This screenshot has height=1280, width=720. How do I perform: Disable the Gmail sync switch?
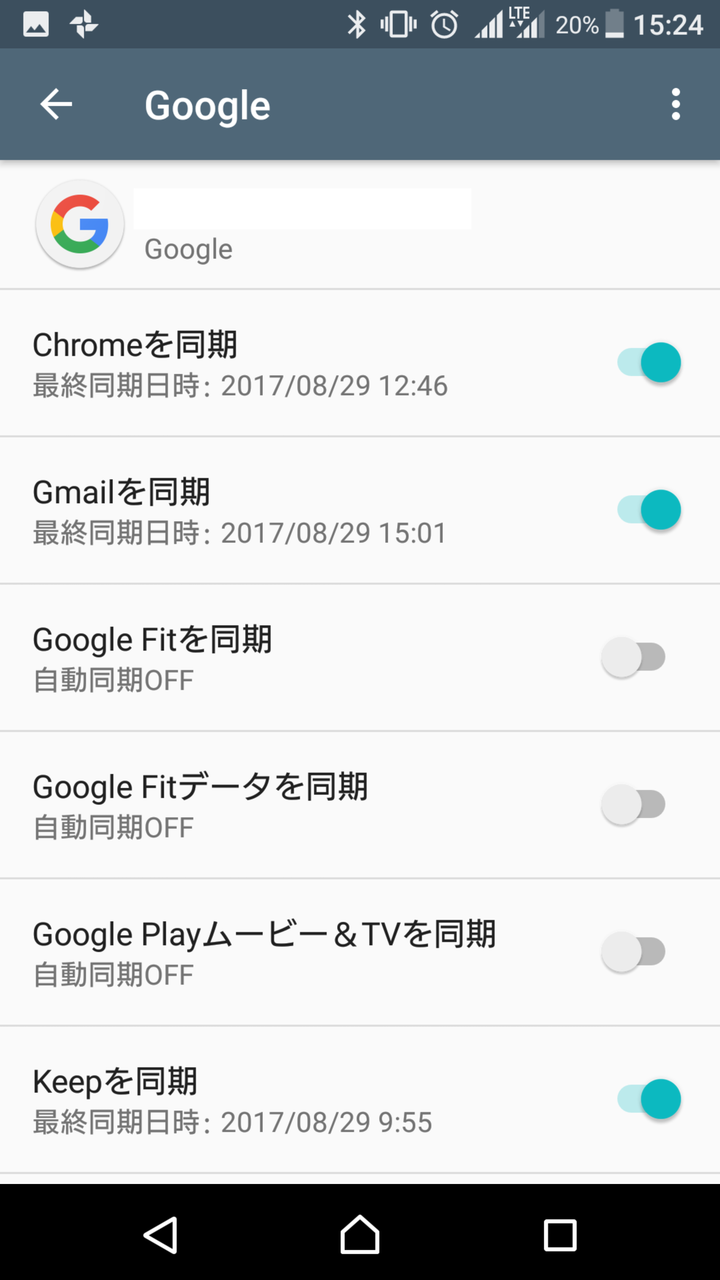point(648,509)
